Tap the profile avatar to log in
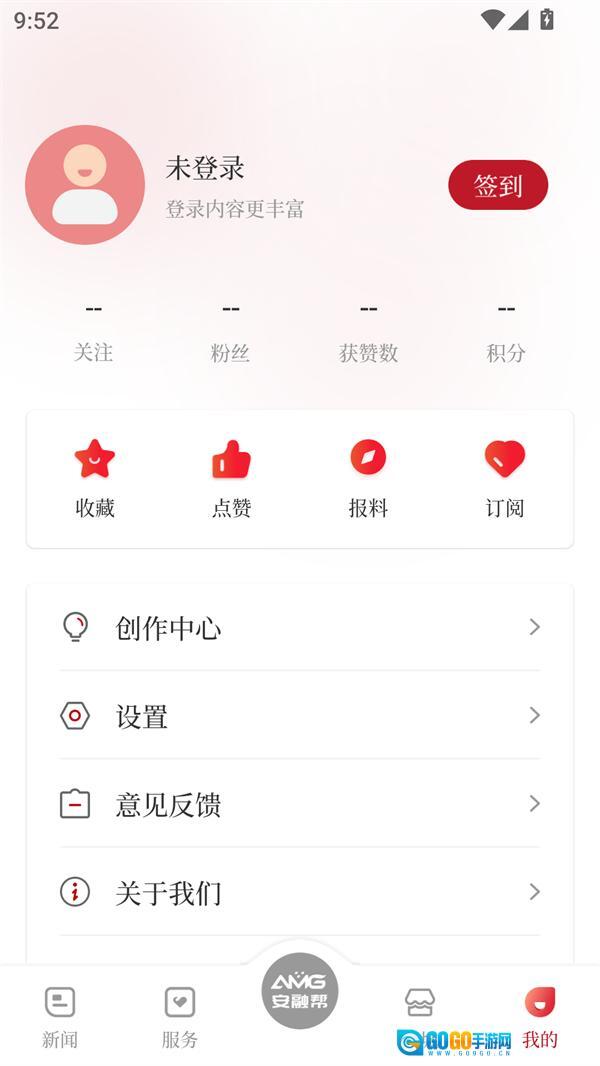This screenshot has width=600, height=1066. [85, 185]
